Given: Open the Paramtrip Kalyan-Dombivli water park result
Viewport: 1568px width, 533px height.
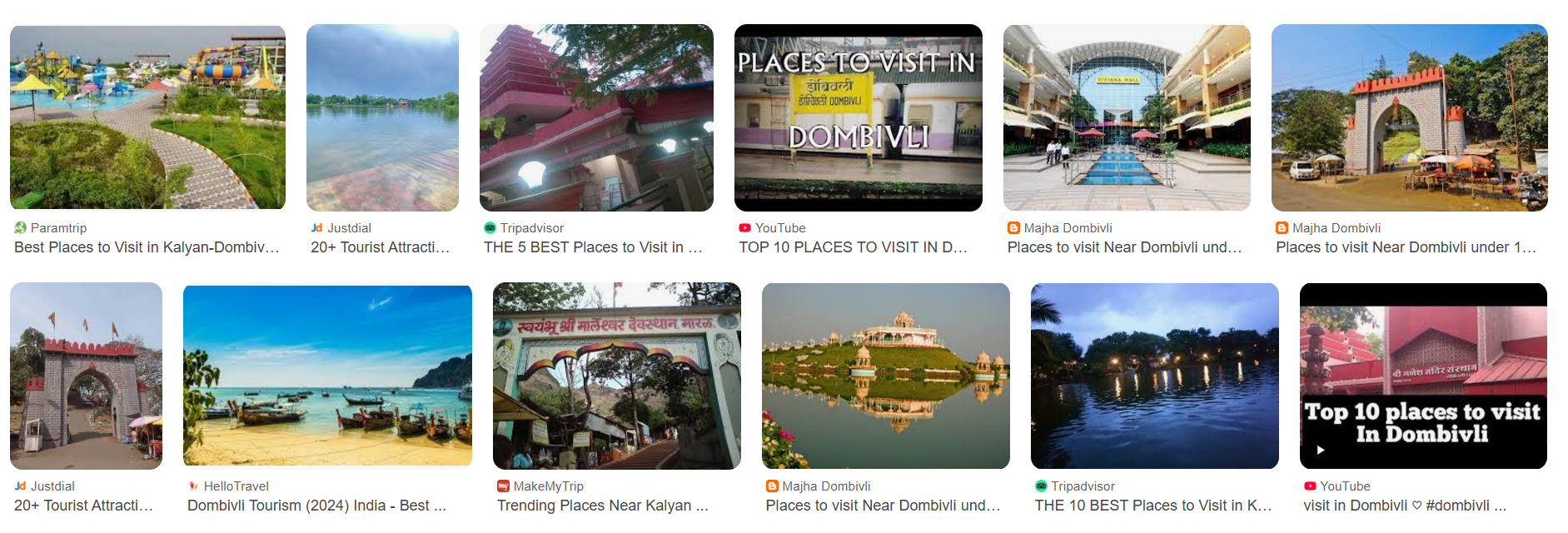Looking at the screenshot, I should [147, 117].
